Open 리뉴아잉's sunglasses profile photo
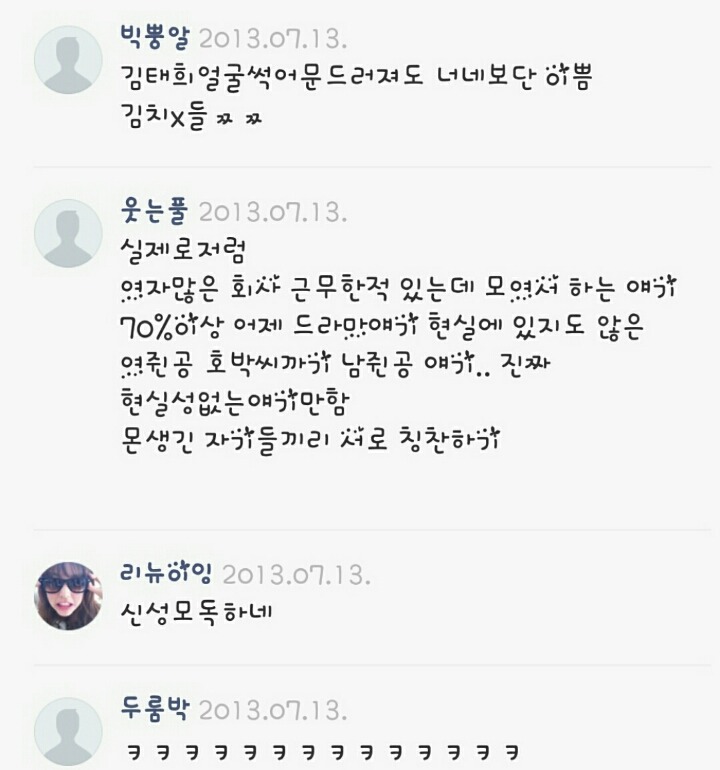The height and width of the screenshot is (770, 720). click(x=68, y=596)
